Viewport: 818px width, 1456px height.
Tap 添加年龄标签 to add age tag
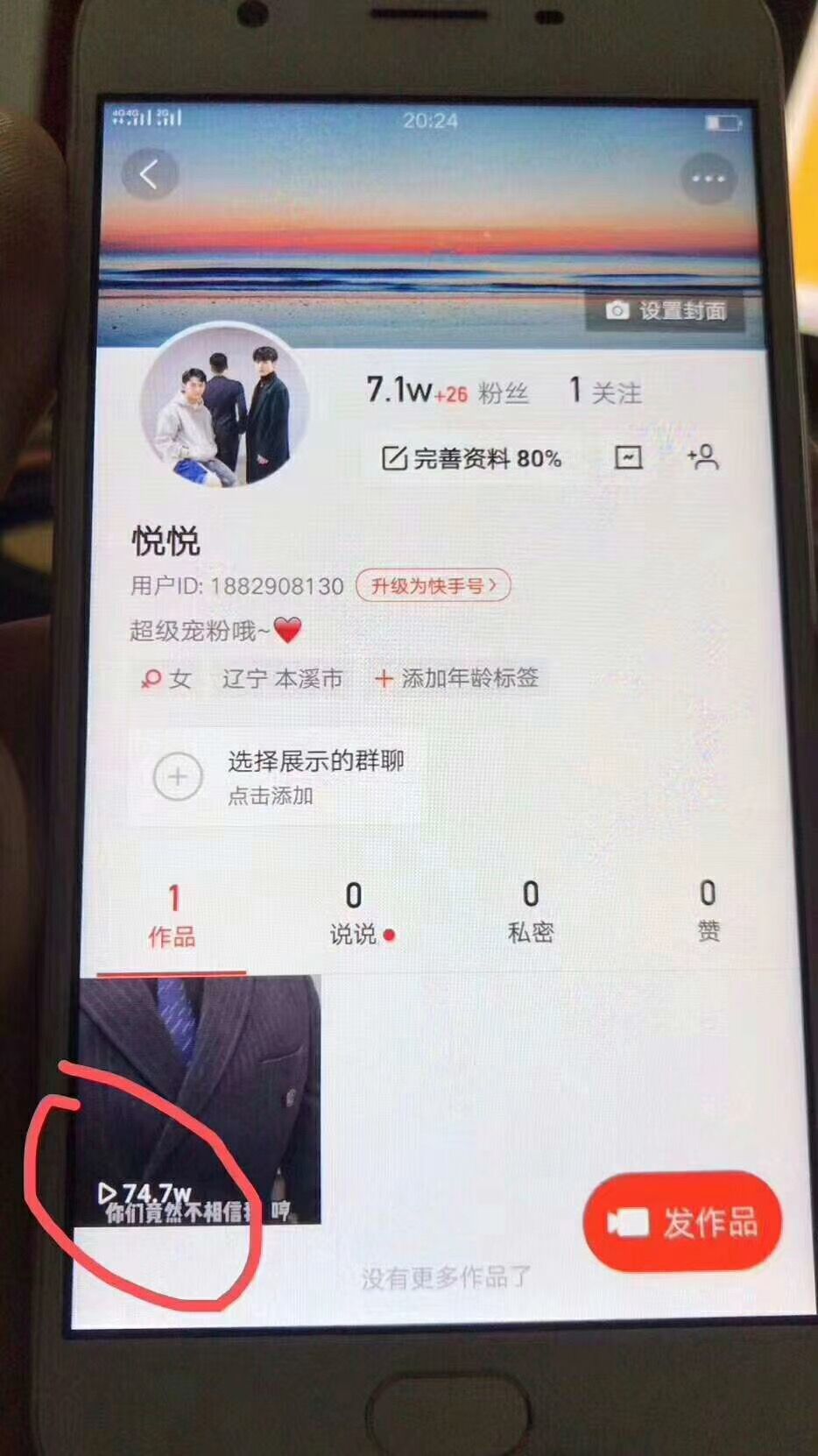(x=456, y=678)
